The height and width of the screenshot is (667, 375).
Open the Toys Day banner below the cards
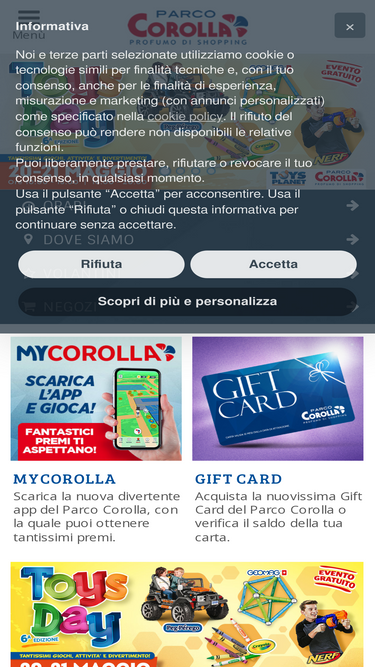coord(187,614)
